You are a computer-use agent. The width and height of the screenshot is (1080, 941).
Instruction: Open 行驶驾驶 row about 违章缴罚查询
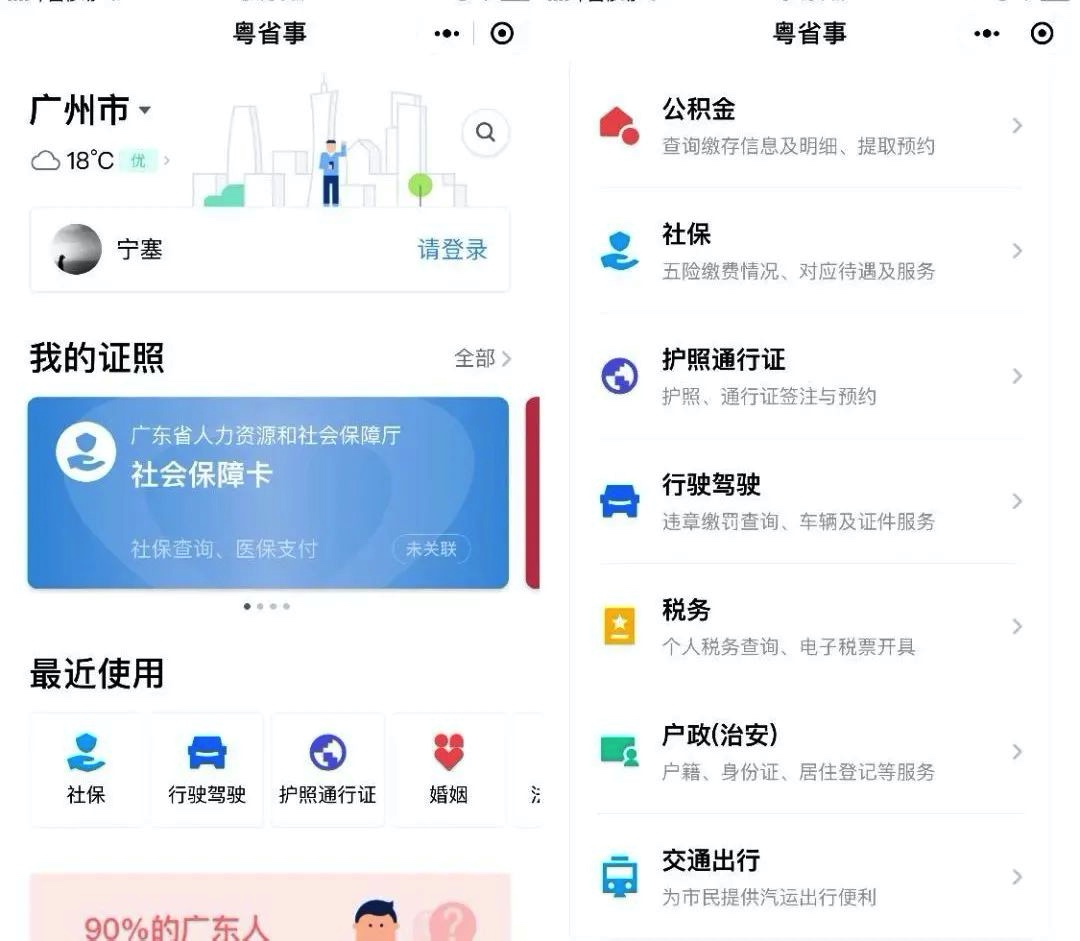pyautogui.click(x=810, y=501)
